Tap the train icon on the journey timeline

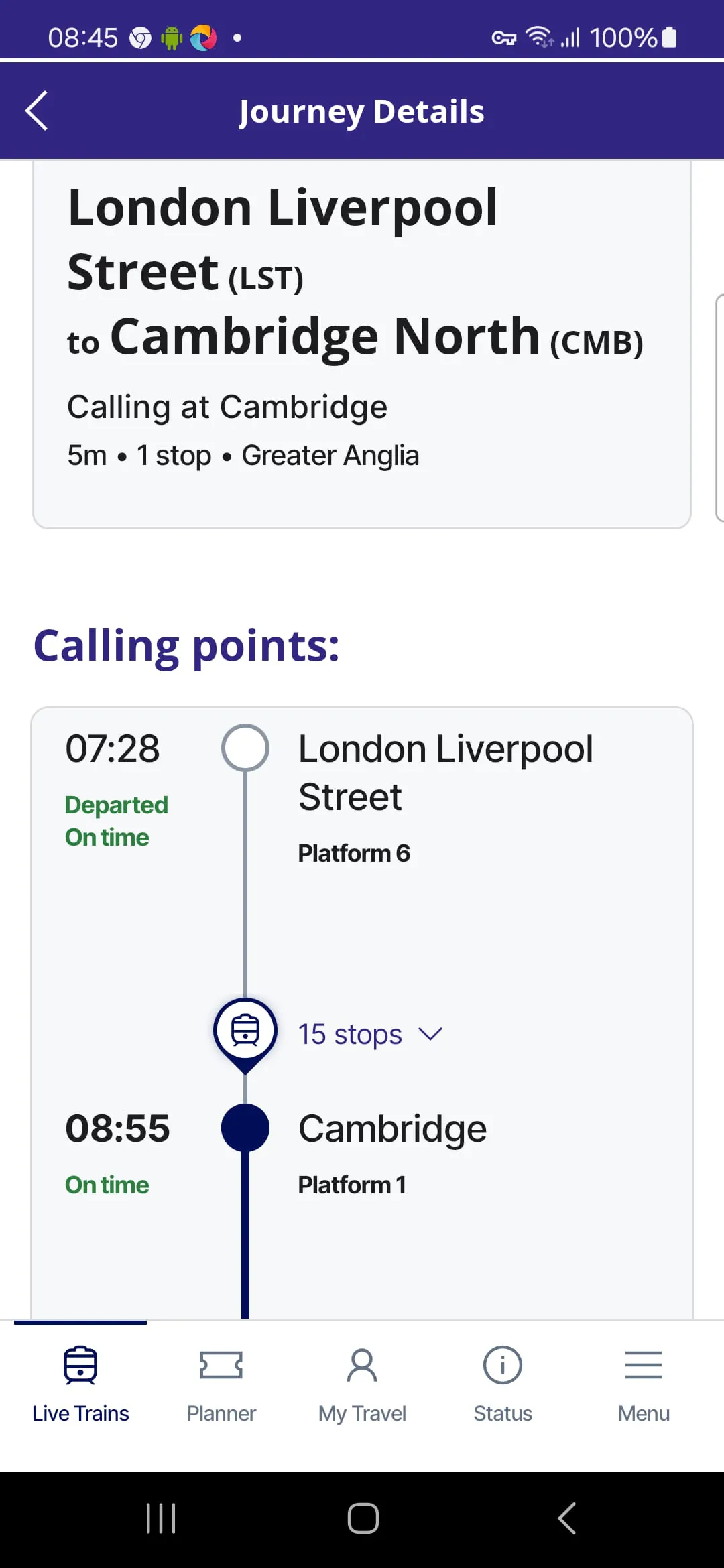point(245,1029)
